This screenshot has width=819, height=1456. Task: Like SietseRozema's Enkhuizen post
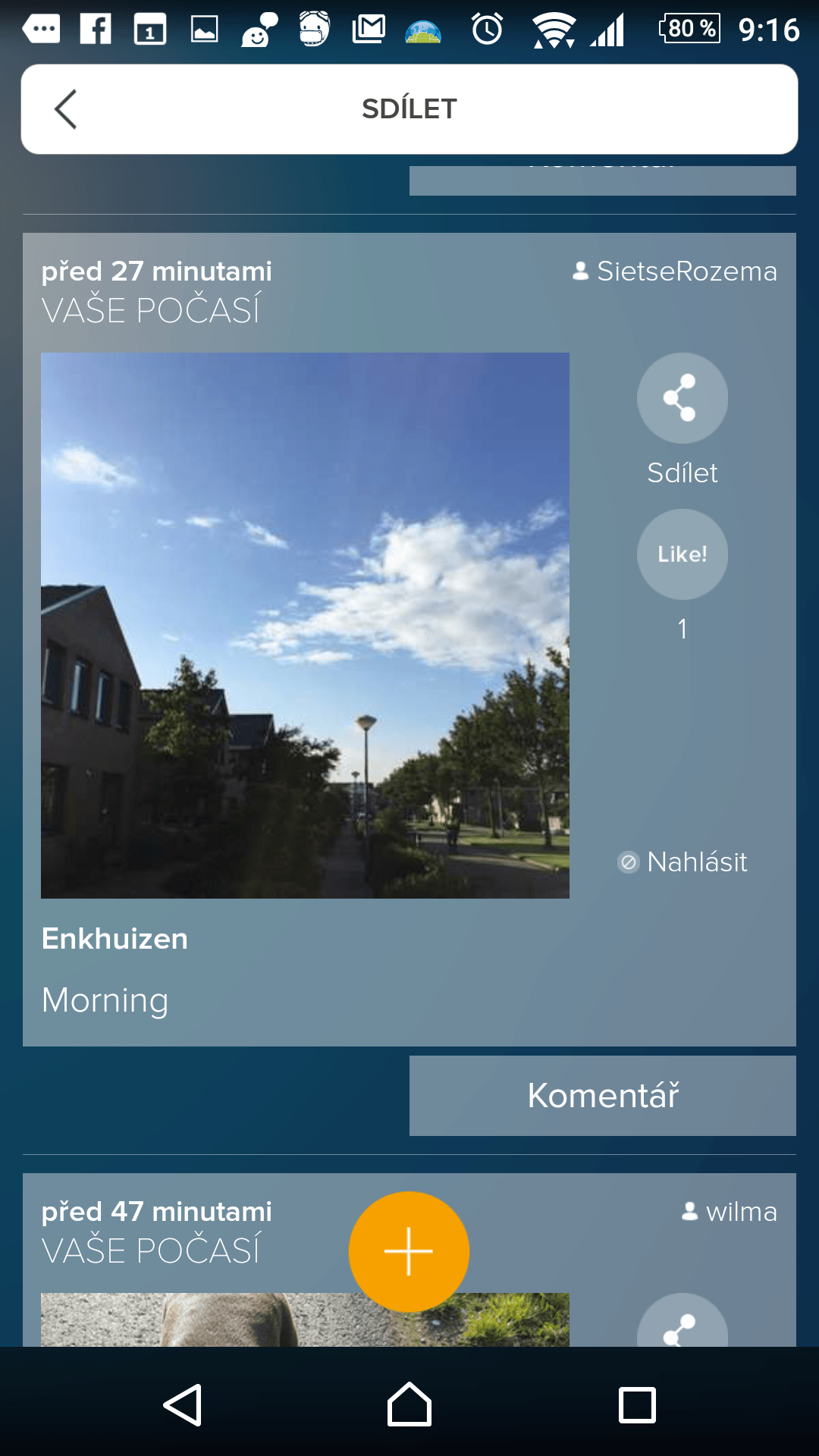point(682,554)
